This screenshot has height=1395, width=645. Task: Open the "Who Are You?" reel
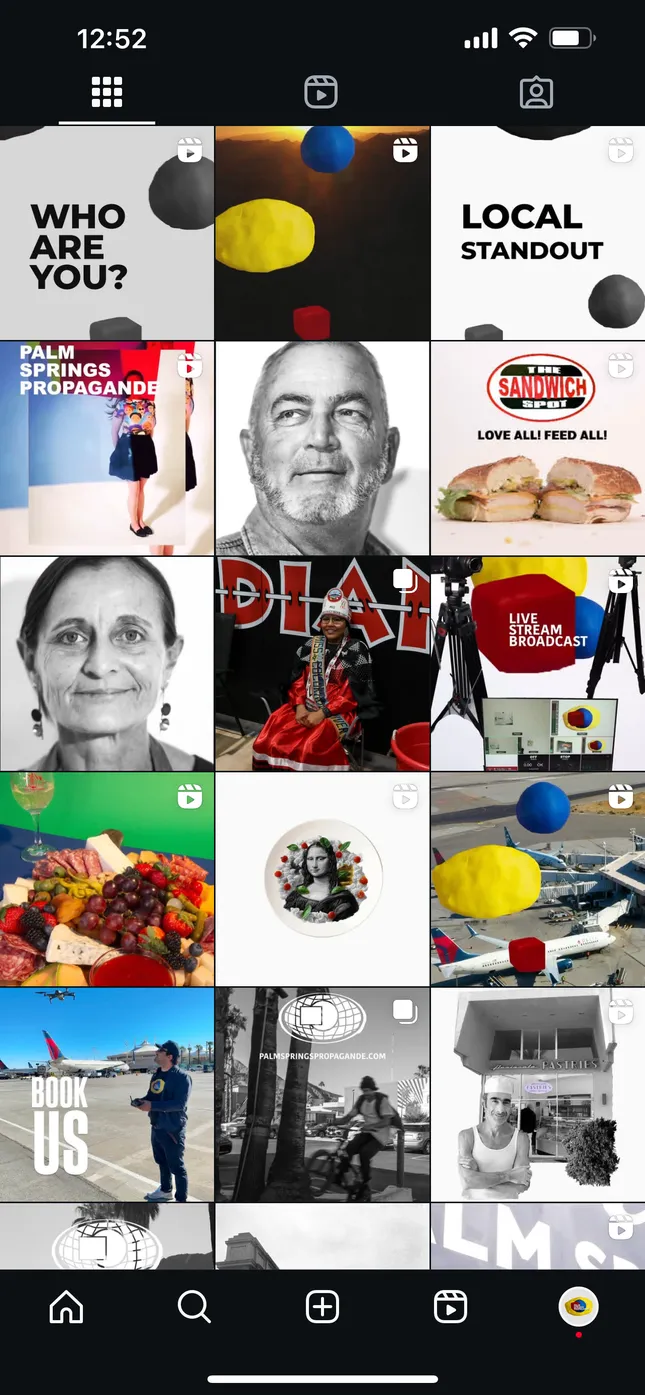[107, 233]
